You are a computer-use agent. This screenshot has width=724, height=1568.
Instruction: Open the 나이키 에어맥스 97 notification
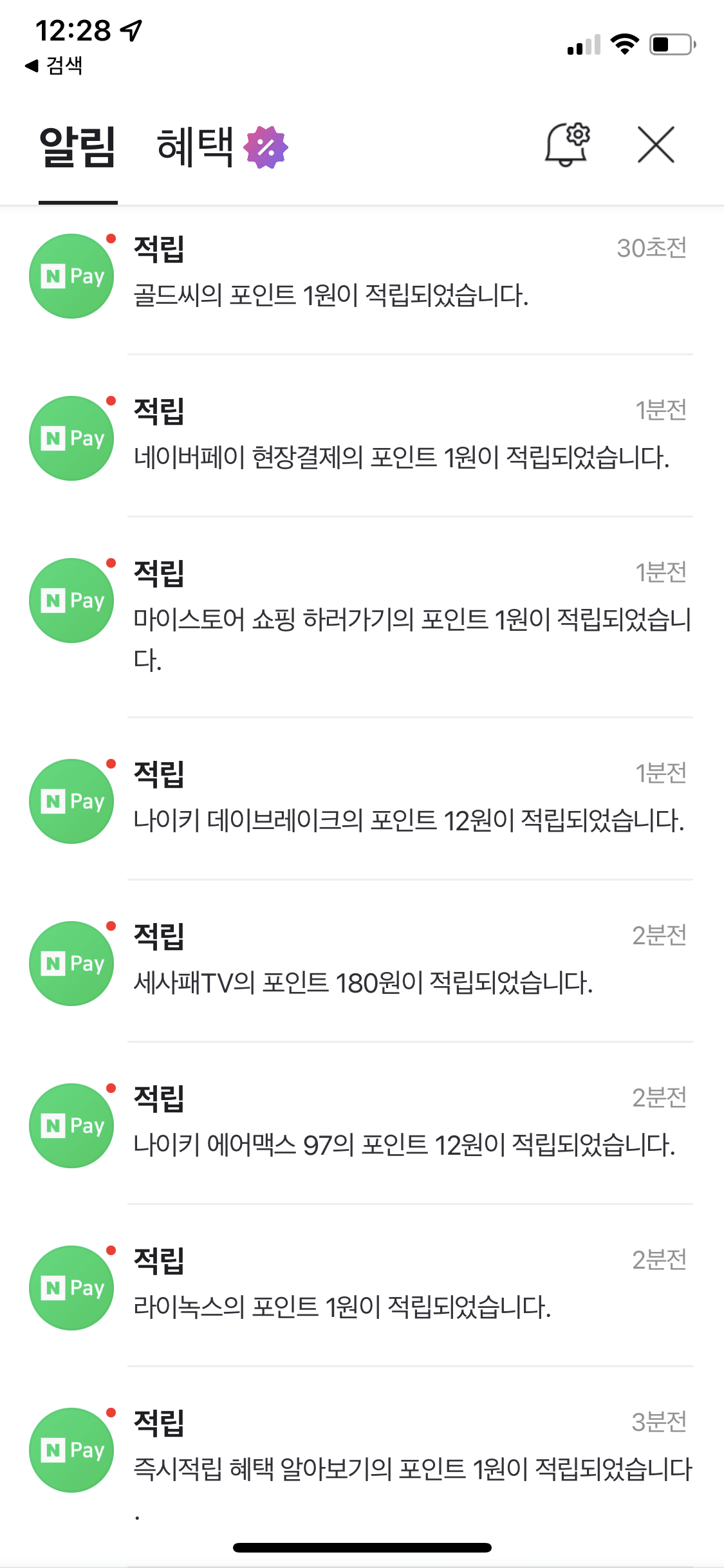(362, 1123)
